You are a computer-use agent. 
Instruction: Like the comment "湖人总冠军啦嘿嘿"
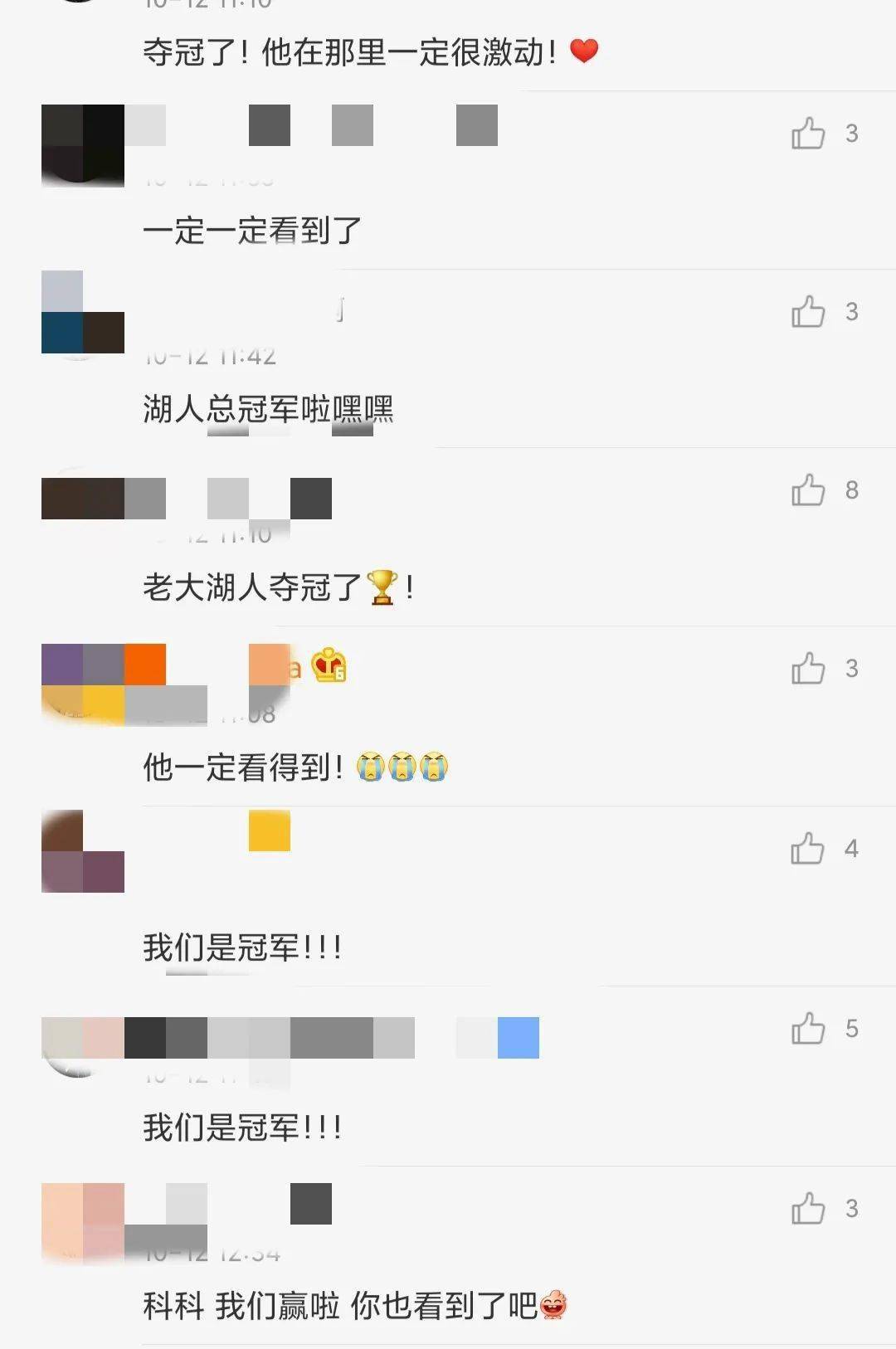808,312
